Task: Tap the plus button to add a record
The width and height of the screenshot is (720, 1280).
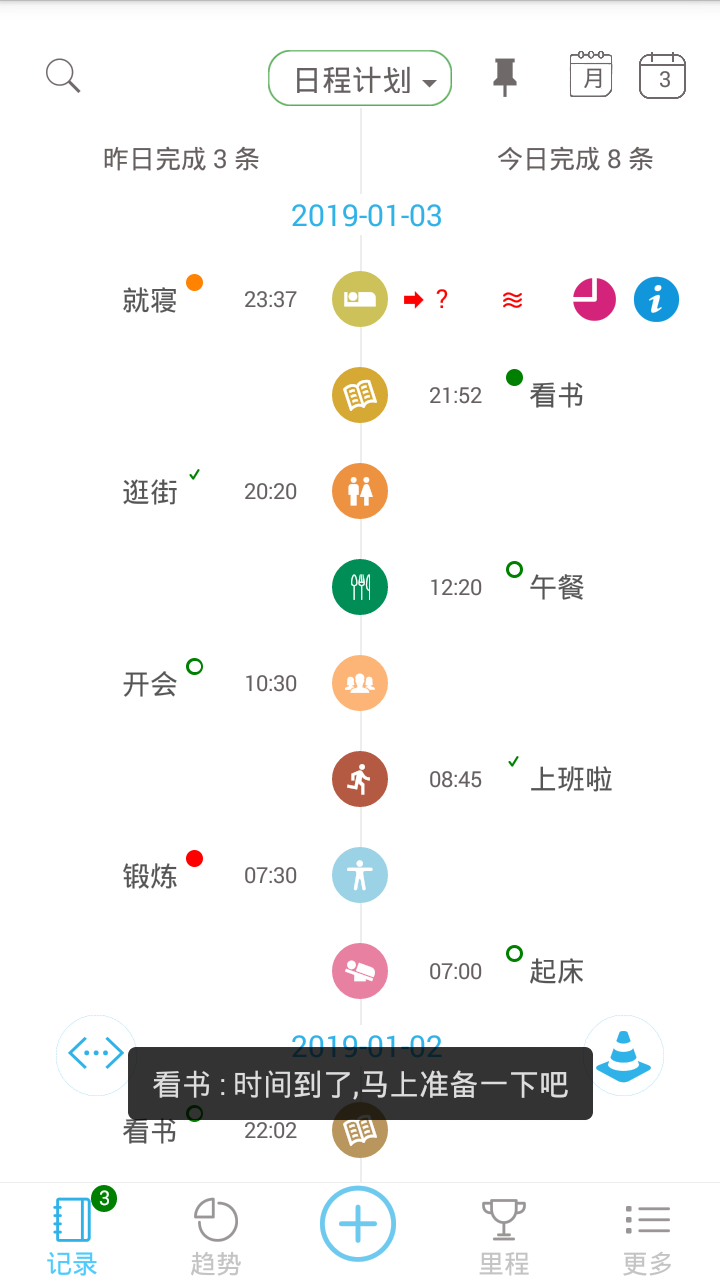Action: 358,1224
